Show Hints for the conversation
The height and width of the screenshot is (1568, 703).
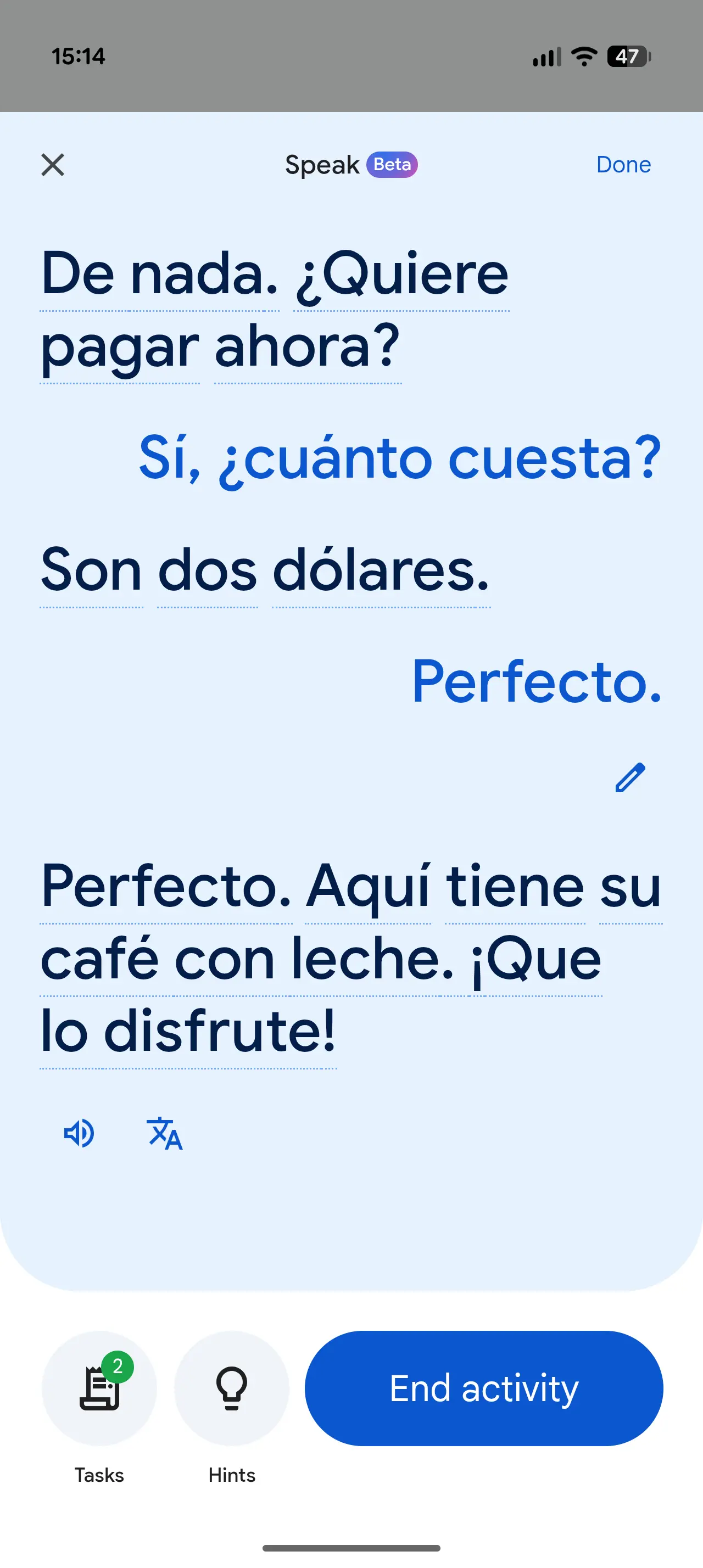(x=231, y=1388)
